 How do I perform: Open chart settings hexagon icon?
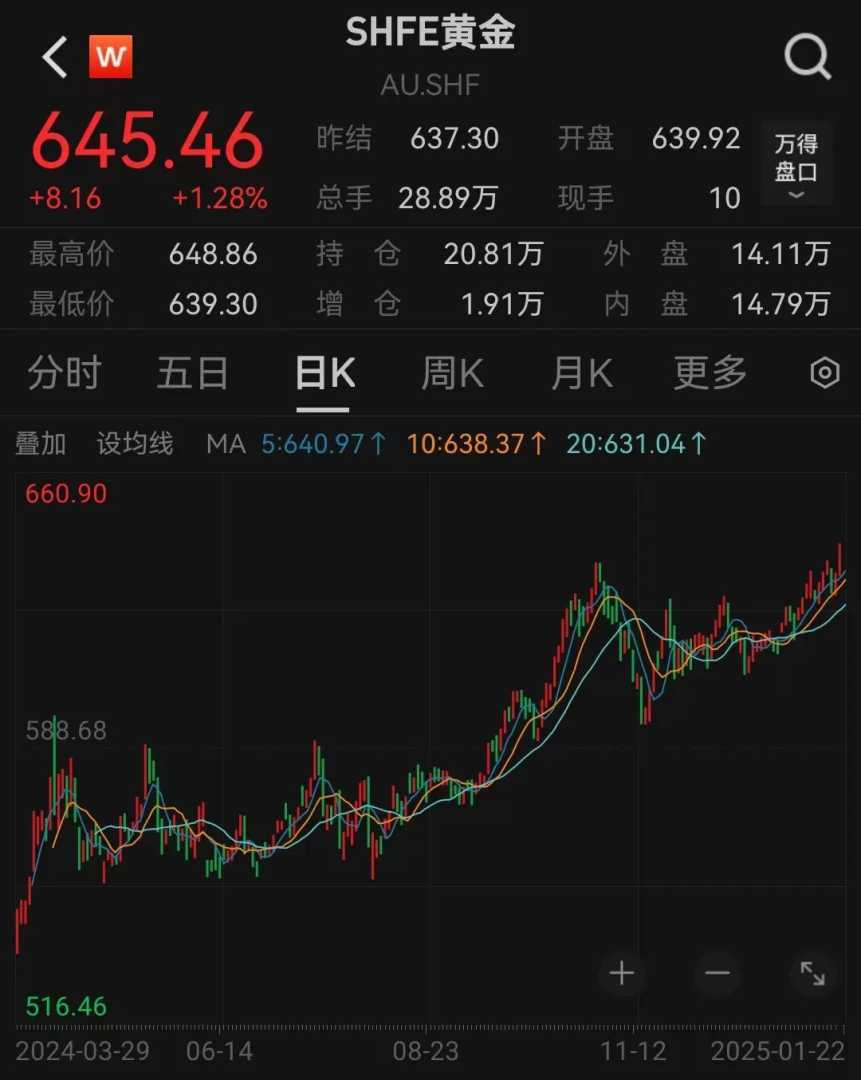click(824, 374)
